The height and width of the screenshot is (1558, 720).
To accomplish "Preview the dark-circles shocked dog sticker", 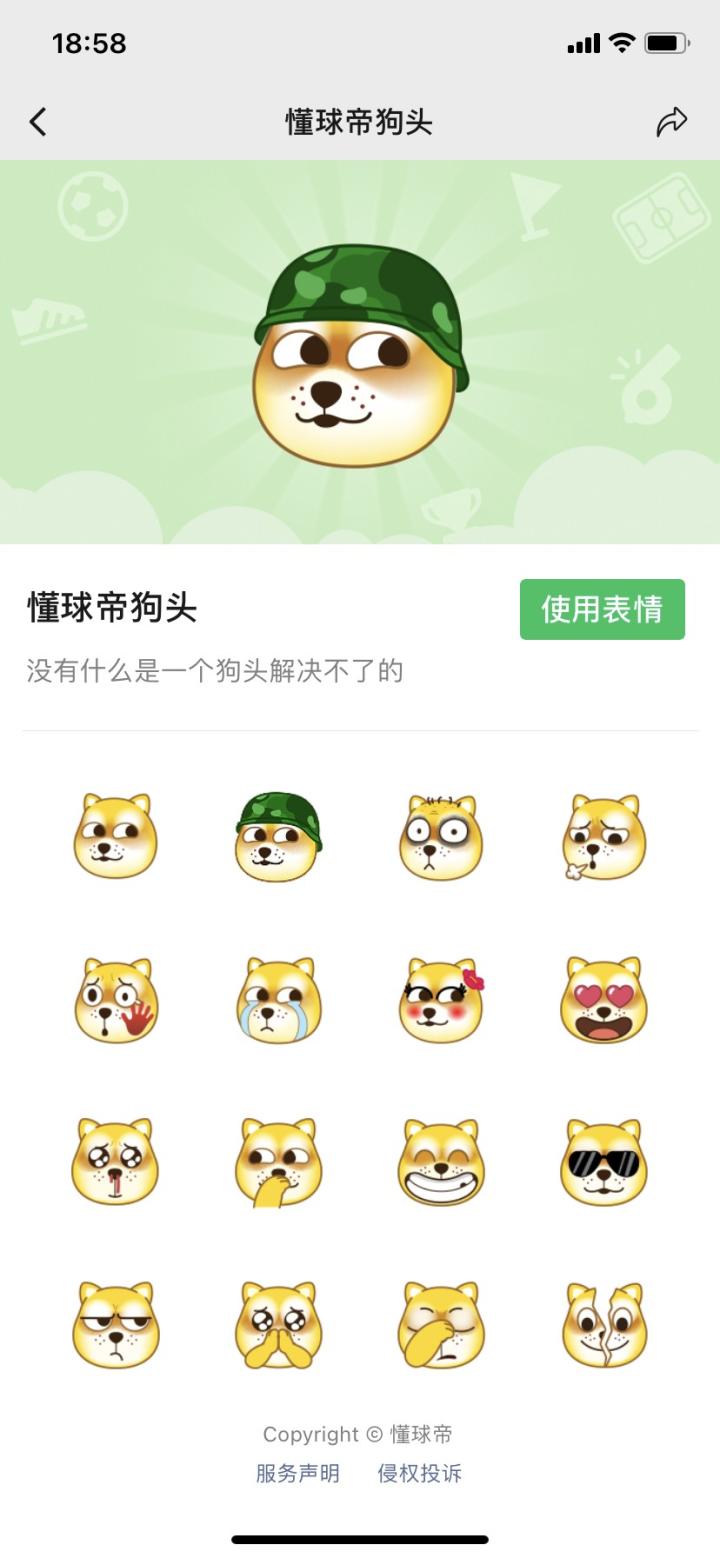I will click(x=441, y=836).
